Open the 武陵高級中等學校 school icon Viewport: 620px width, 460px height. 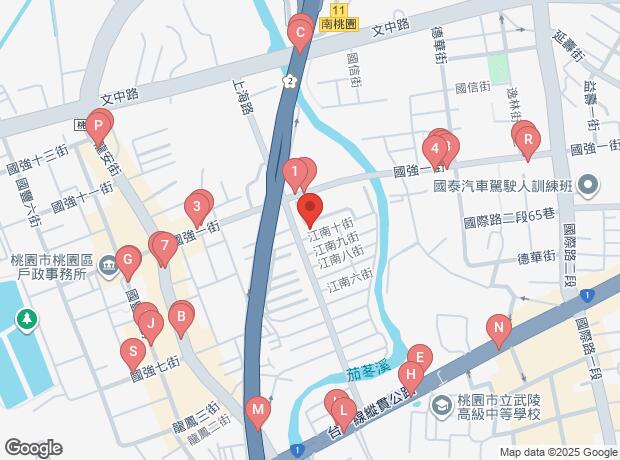coord(441,405)
